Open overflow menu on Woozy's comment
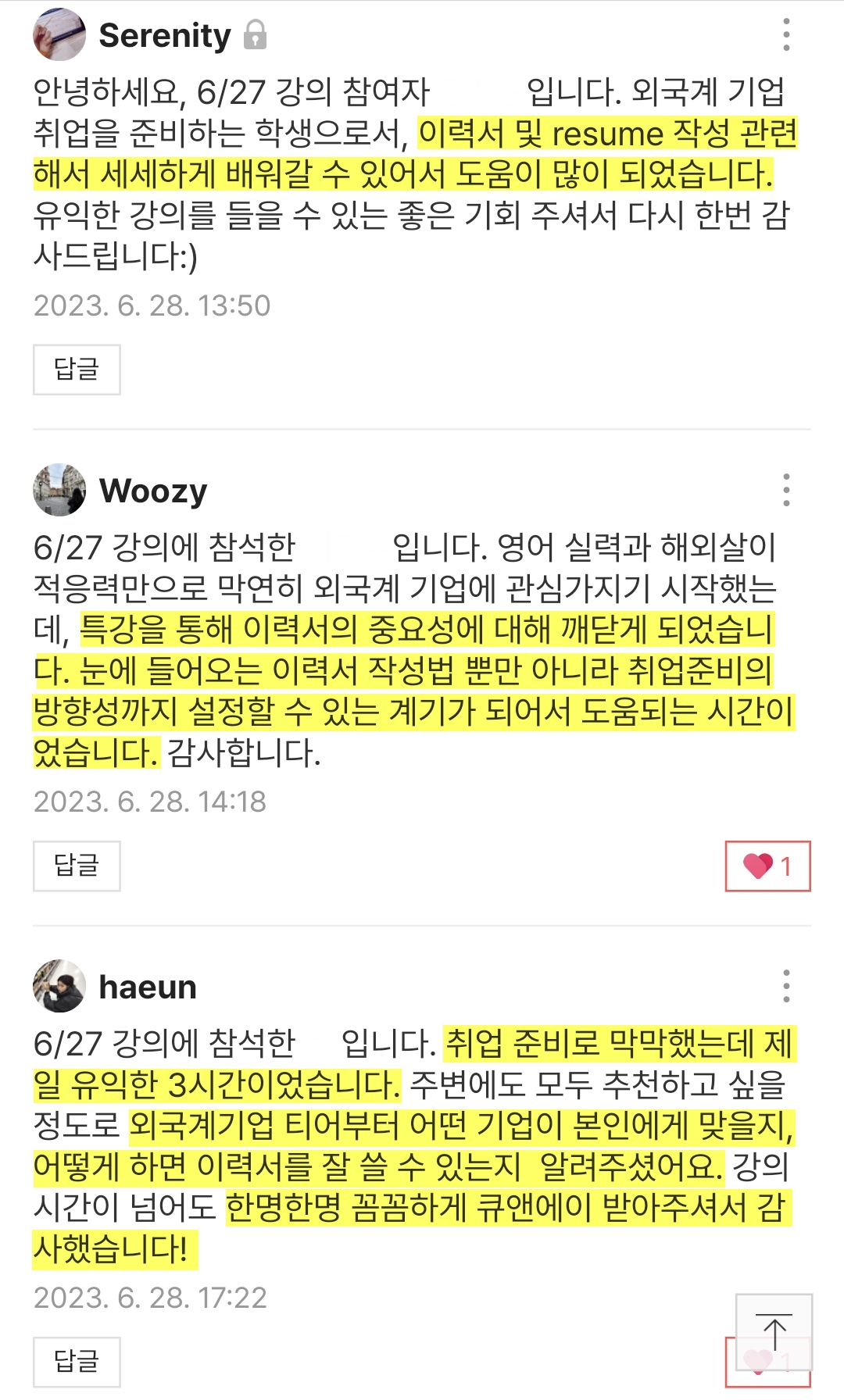This screenshot has width=844, height=1400. point(786,491)
